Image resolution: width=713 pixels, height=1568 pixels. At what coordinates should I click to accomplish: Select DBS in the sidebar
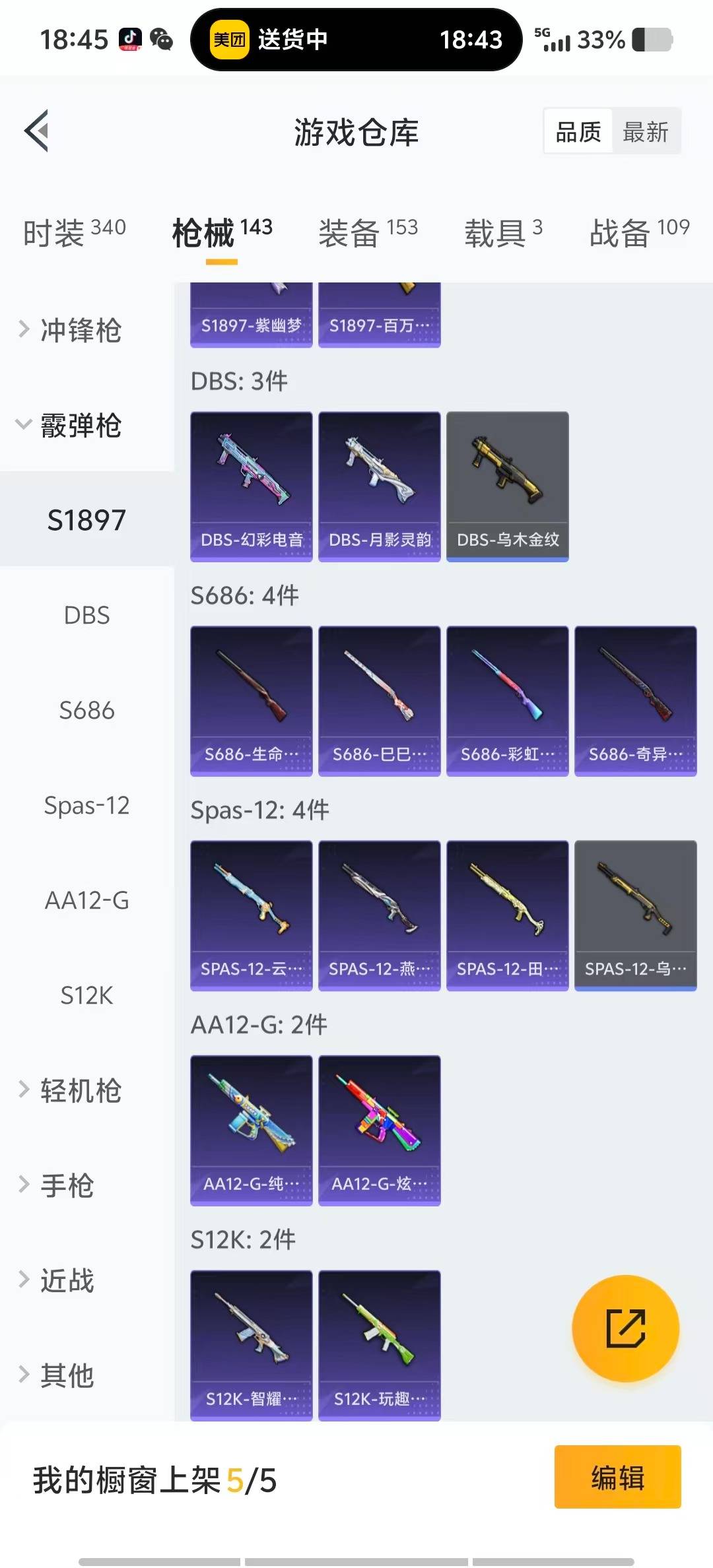[x=86, y=615]
